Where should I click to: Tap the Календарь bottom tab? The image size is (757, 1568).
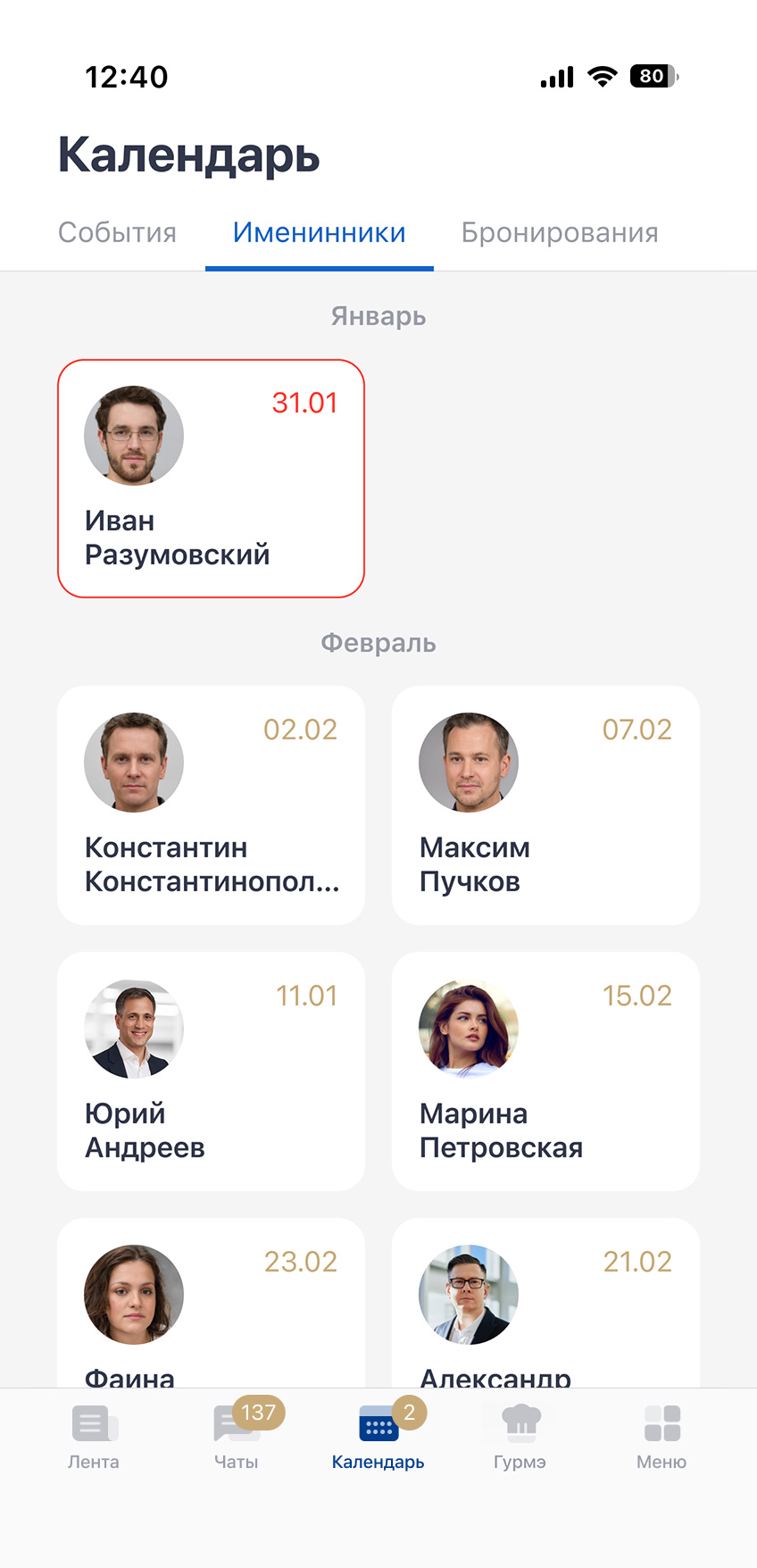(x=378, y=1436)
